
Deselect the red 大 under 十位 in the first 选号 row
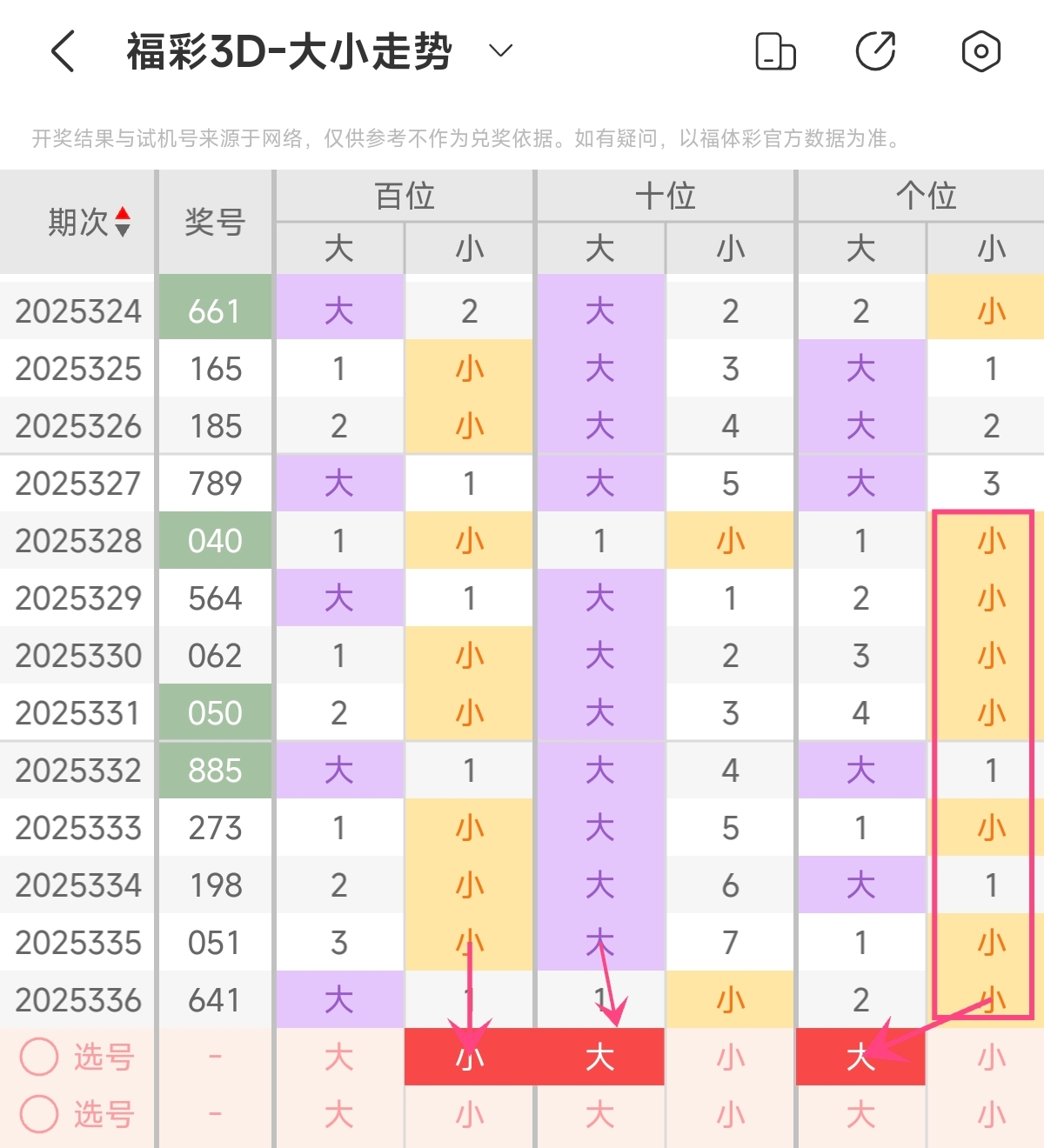(599, 1058)
